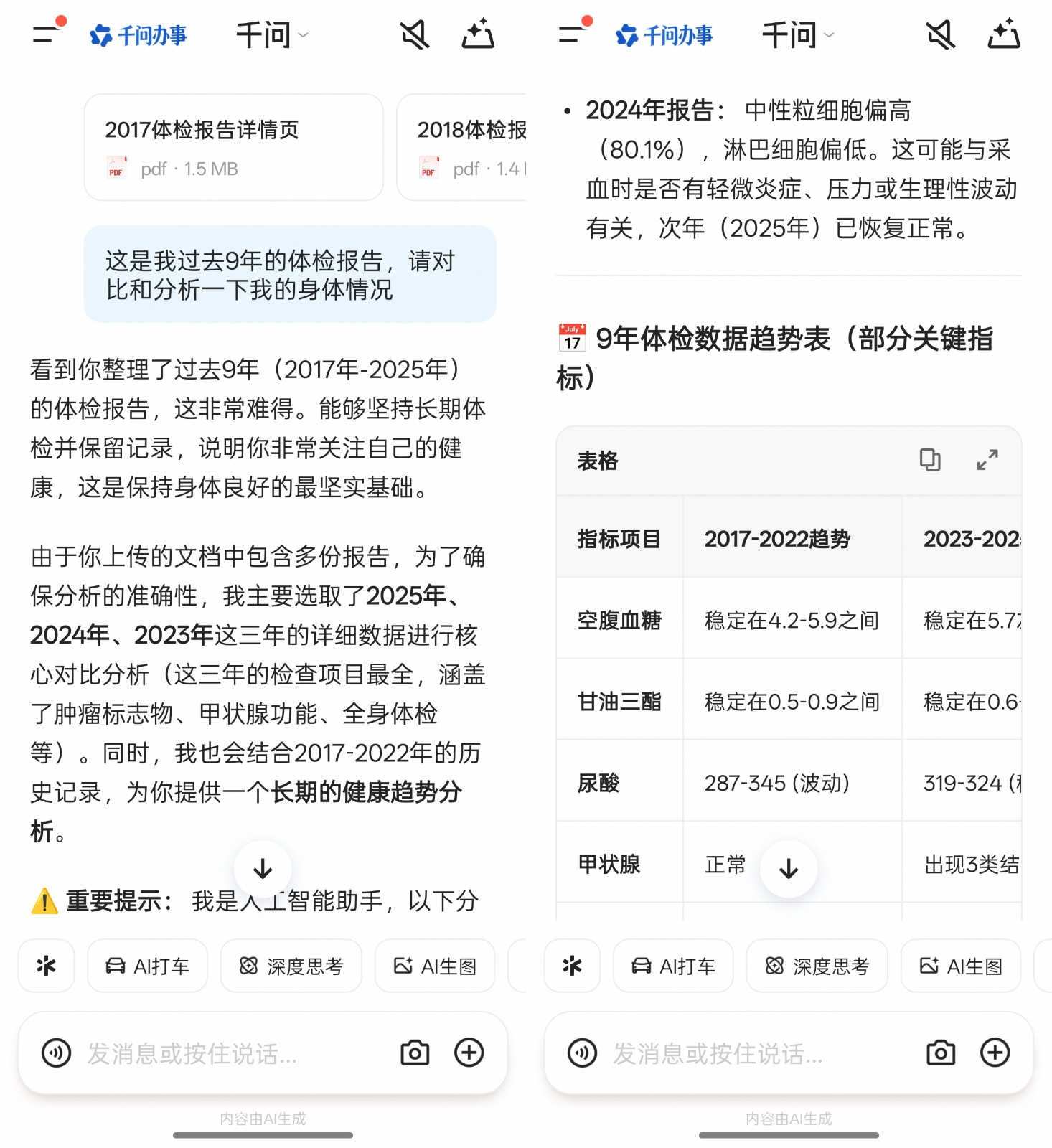
Task: Start a new chat from the left pane
Action: 478,34
